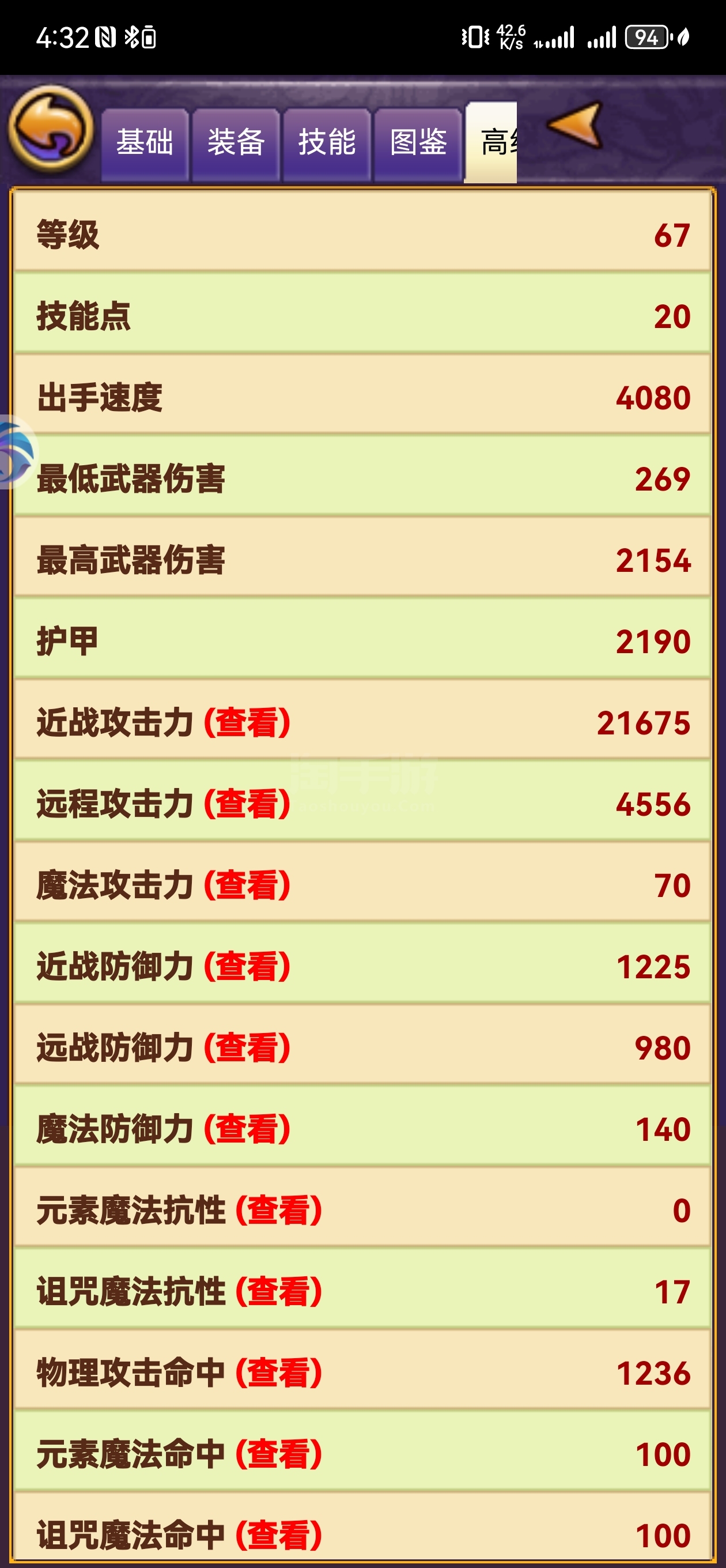Select the 技能 tab
Image resolution: width=726 pixels, height=1568 pixels.
click(x=327, y=144)
